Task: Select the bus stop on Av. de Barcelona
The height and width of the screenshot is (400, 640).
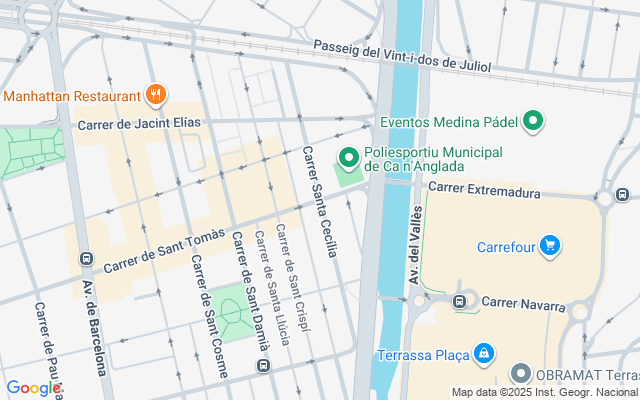Action: pos(86,259)
